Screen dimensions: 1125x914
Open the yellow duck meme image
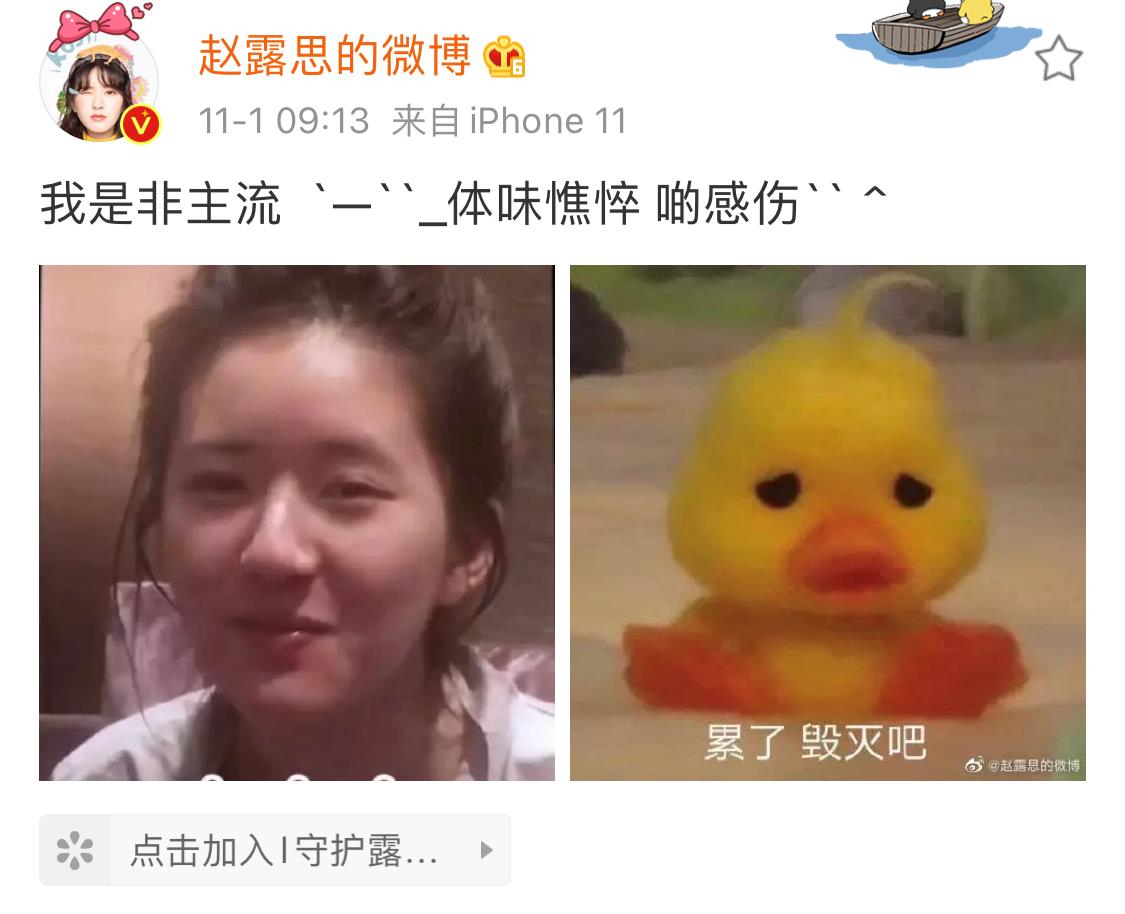[827, 522]
